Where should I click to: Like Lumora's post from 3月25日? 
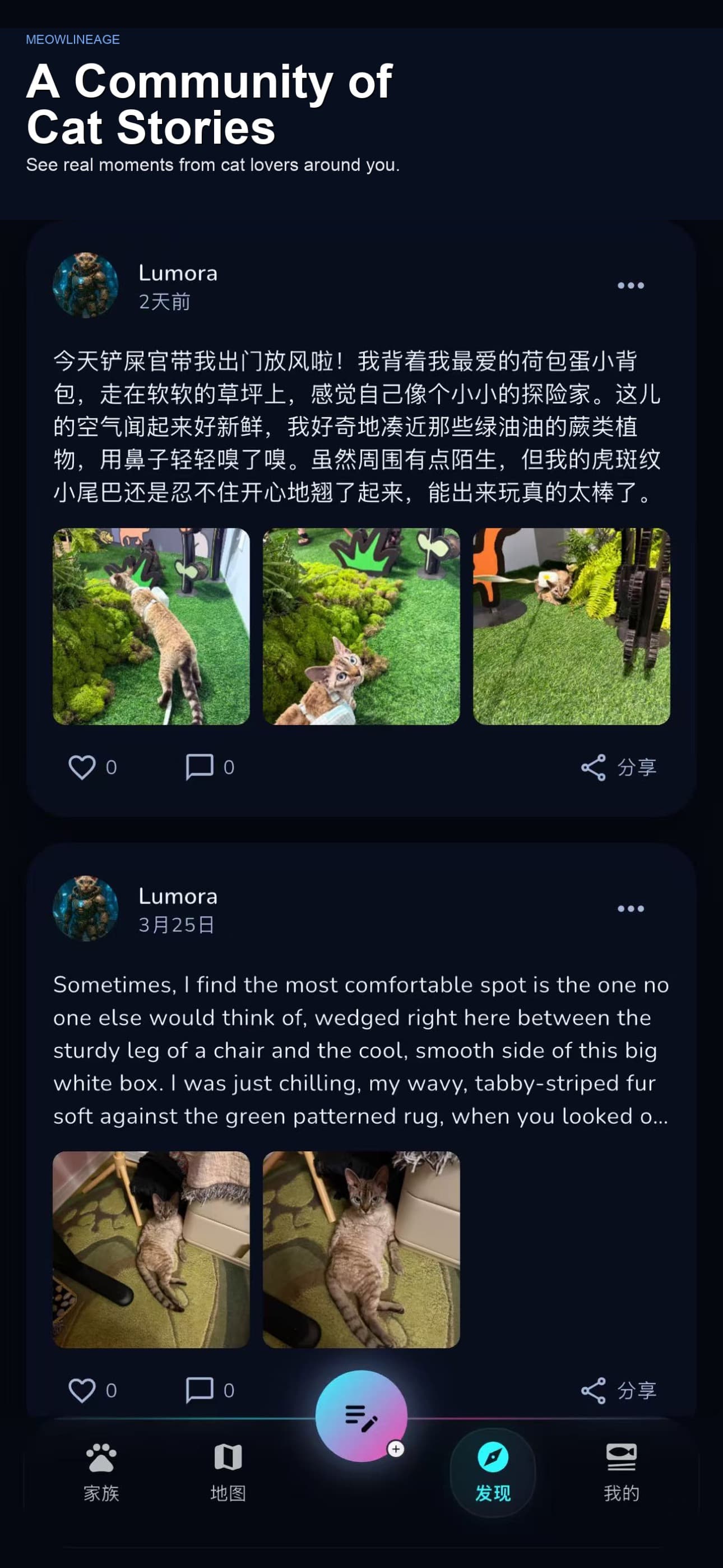coord(82,1390)
